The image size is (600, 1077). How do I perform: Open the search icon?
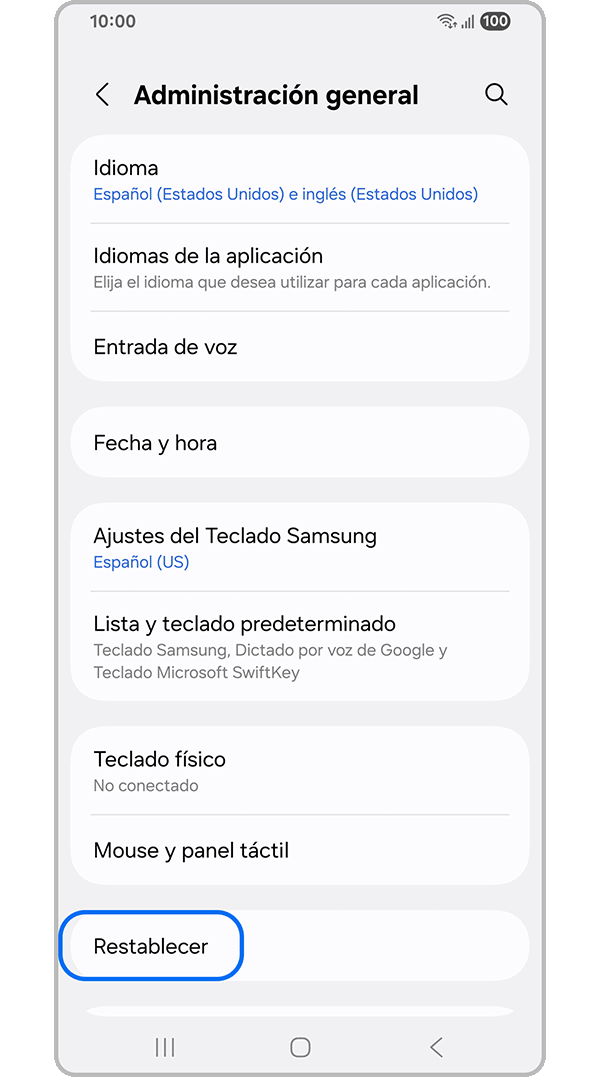point(496,95)
